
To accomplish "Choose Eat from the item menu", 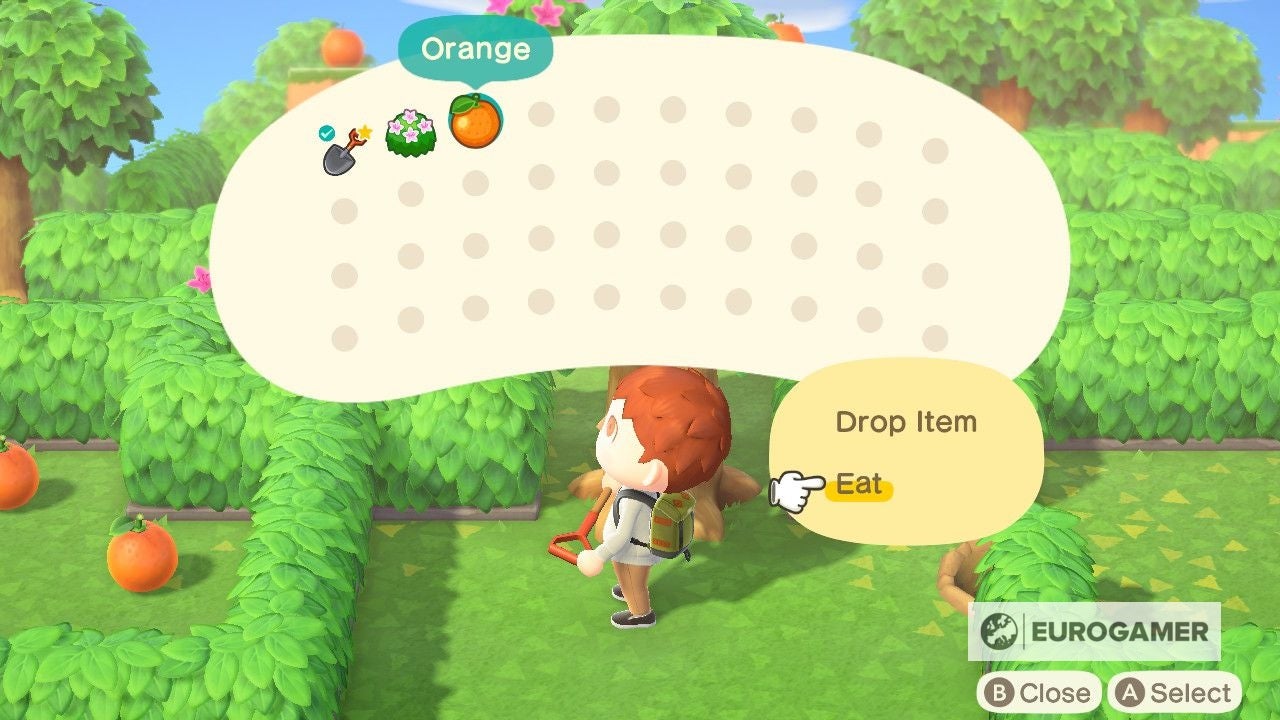I will tap(860, 486).
